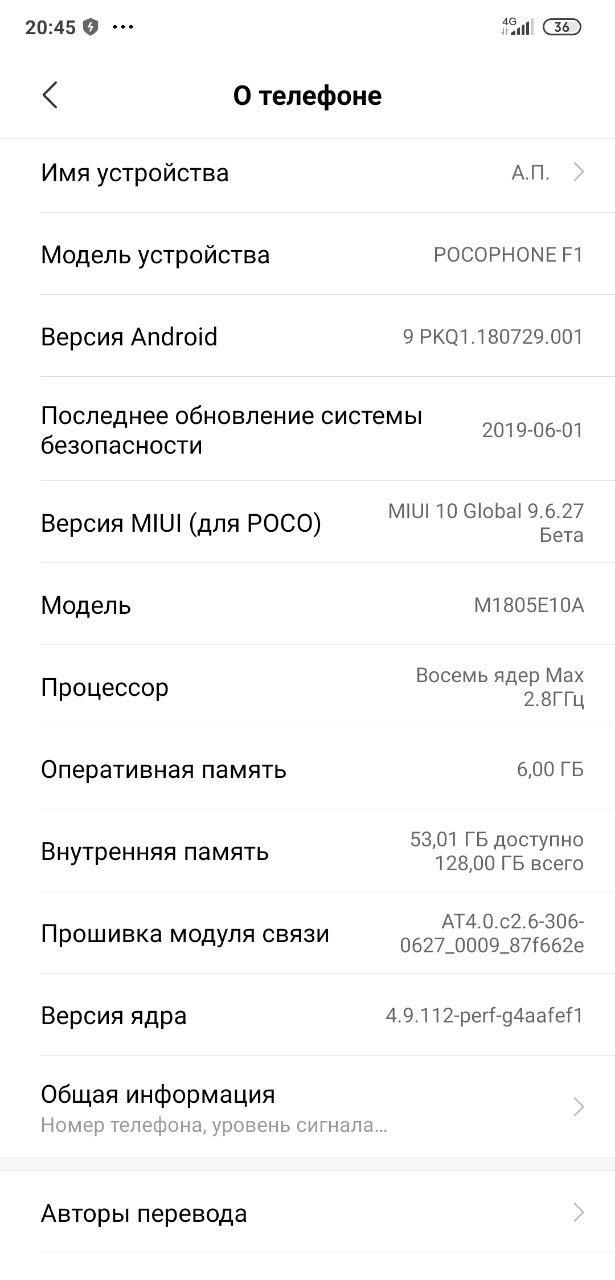Open Общая информация

point(307,1107)
